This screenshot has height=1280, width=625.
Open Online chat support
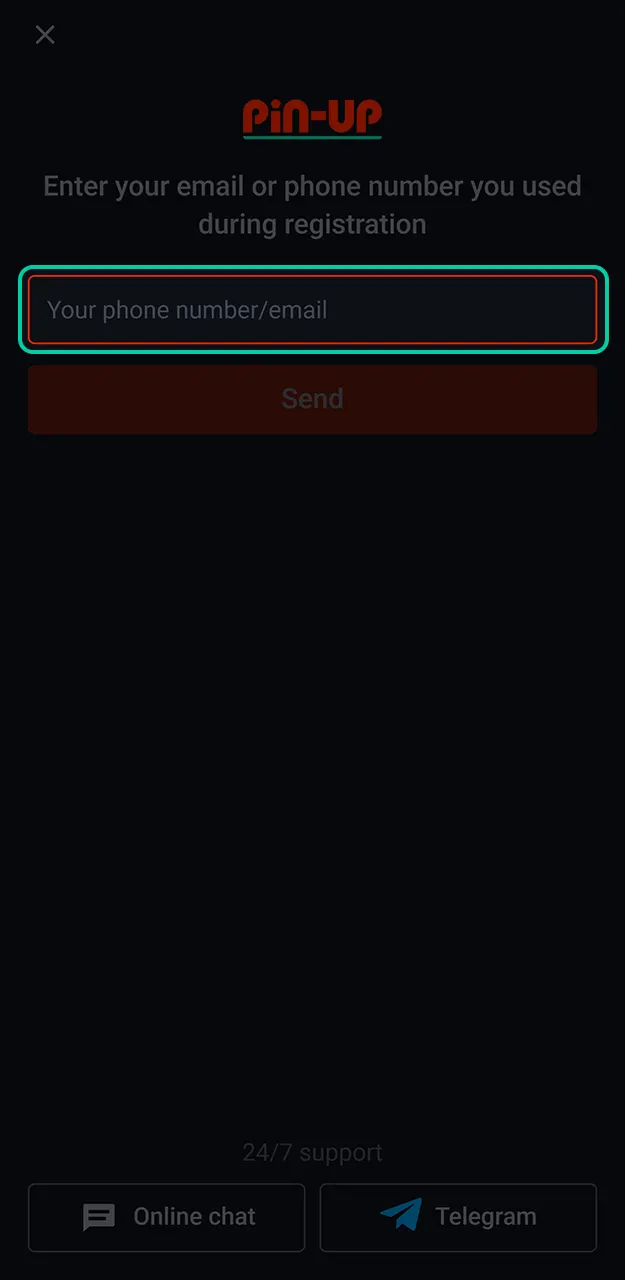(166, 1217)
